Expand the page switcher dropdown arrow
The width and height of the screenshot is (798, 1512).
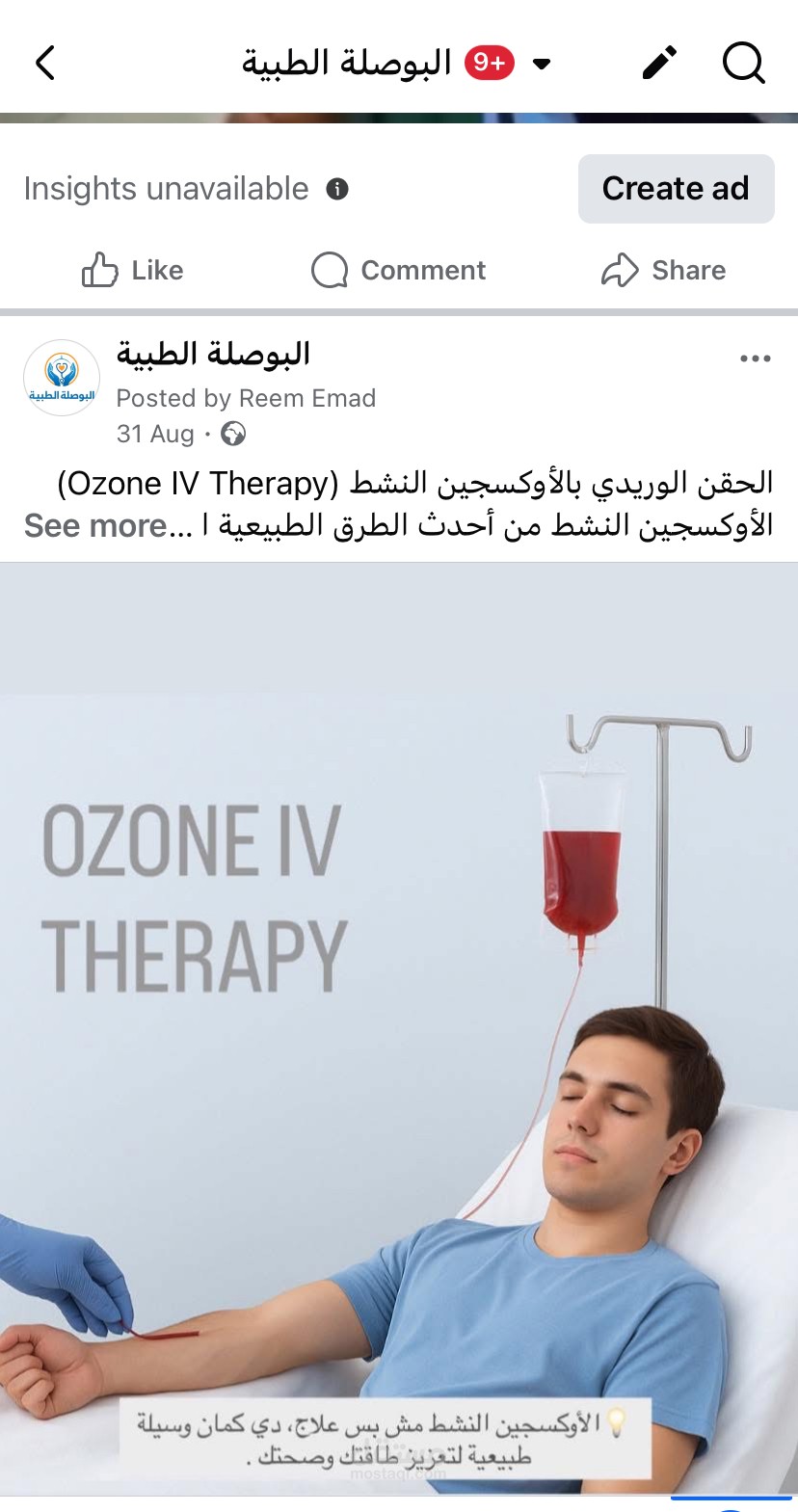542,65
